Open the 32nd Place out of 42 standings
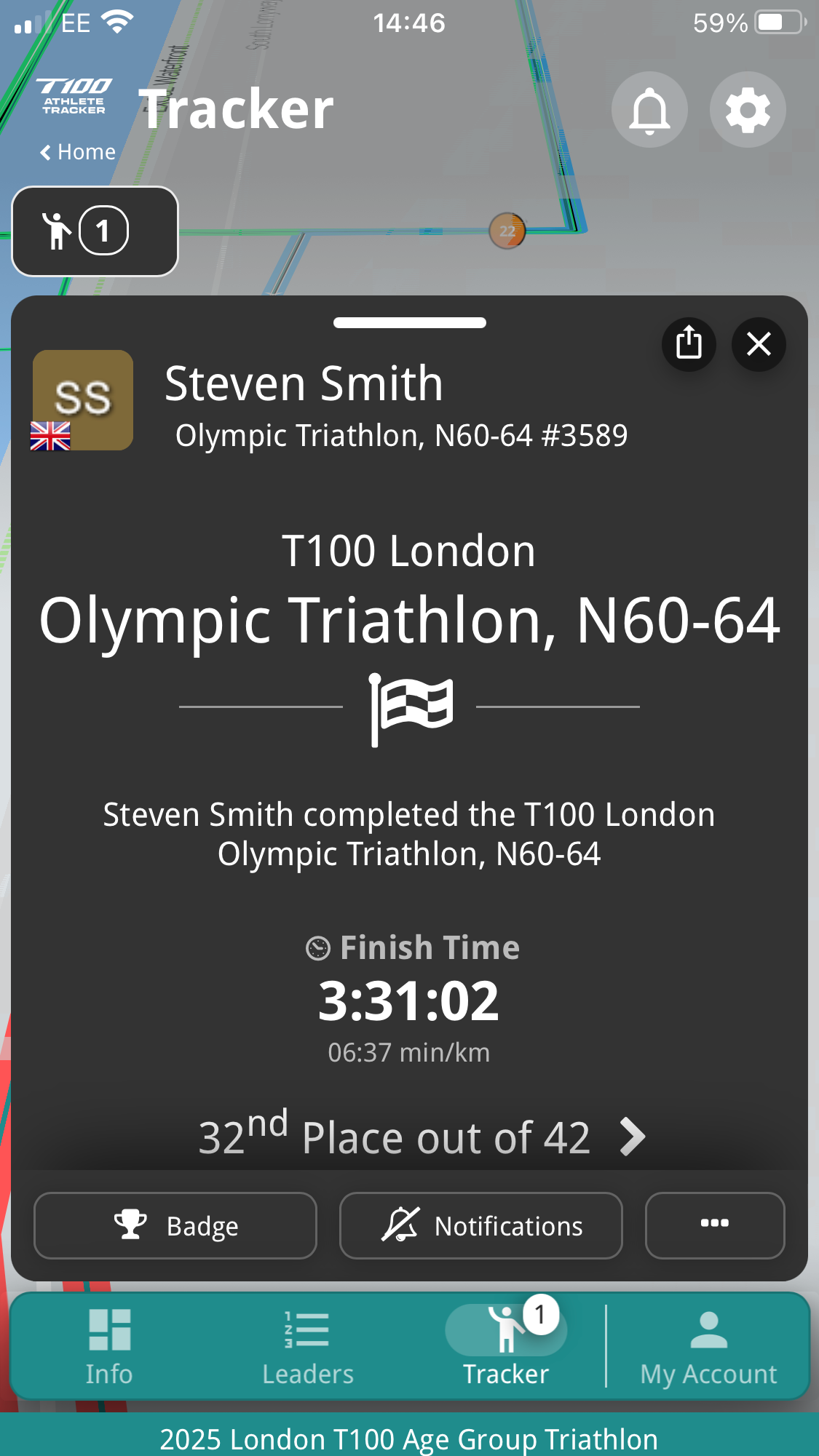Image resolution: width=819 pixels, height=1456 pixels. 422,1137
